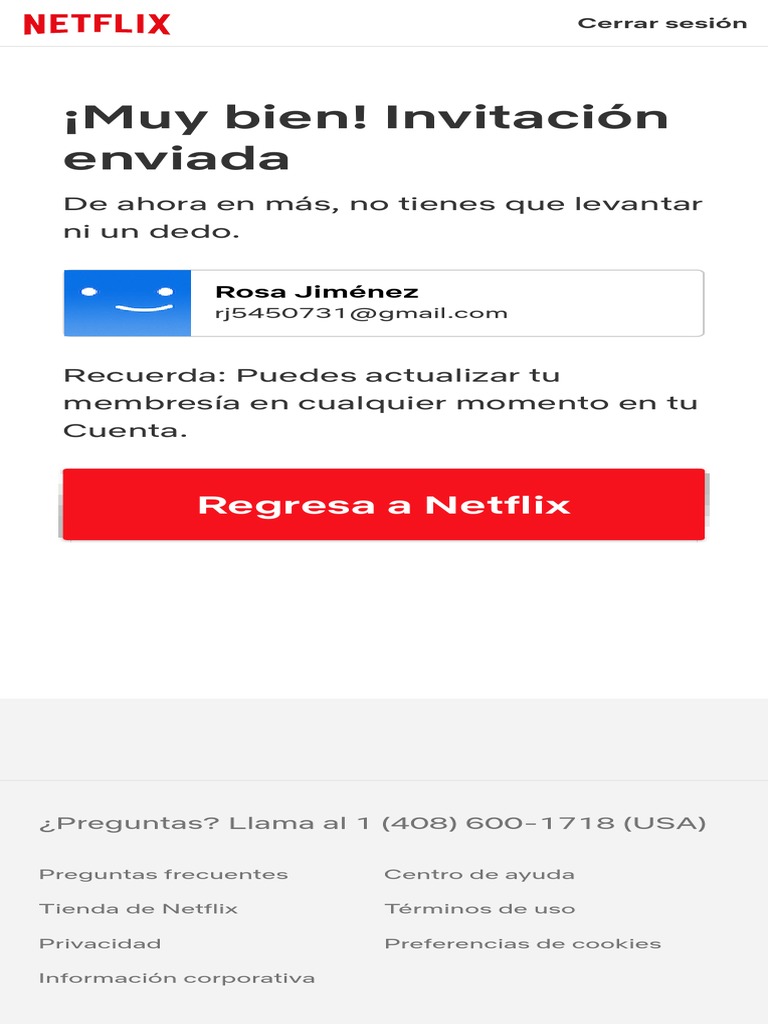Open Información corporativa link
Screen dimensions: 768x1024
[177, 978]
